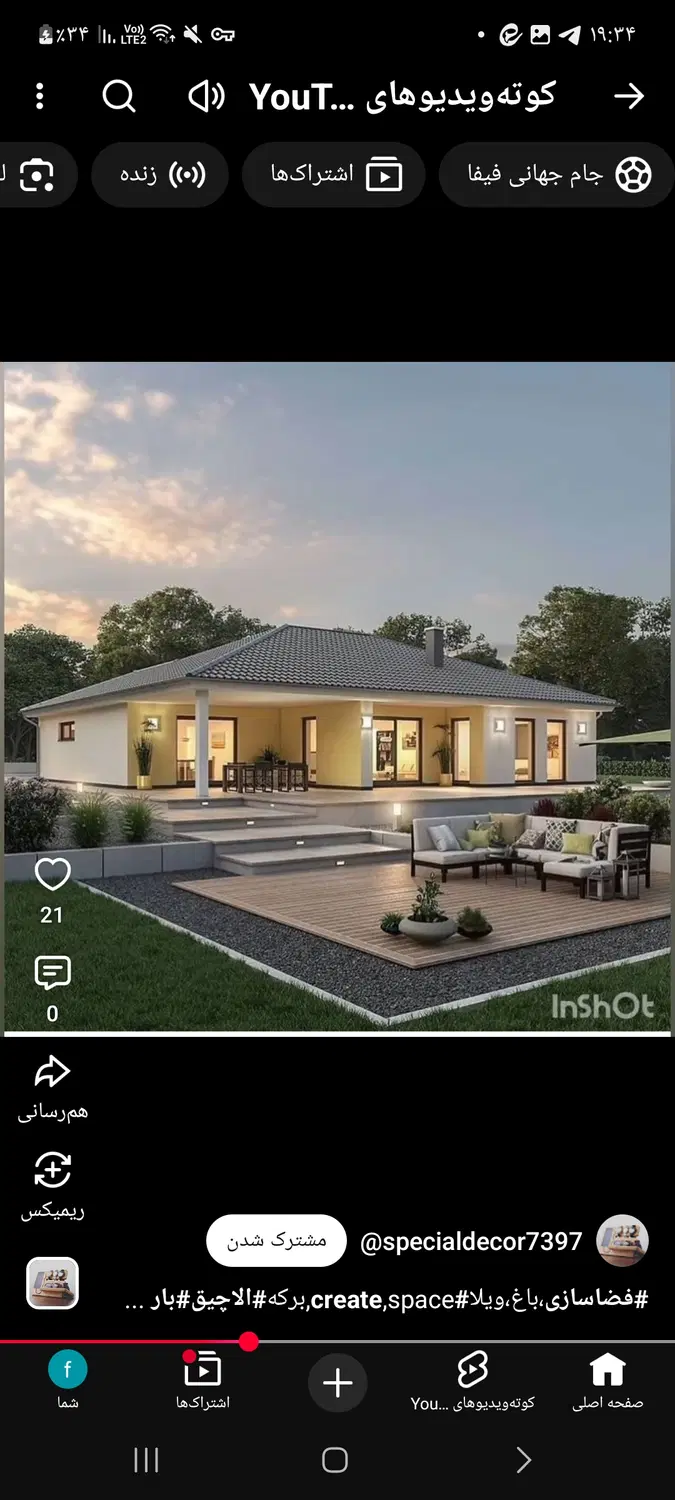The image size is (675, 1500).
Task: Open the search magnifier icon
Action: [x=119, y=96]
